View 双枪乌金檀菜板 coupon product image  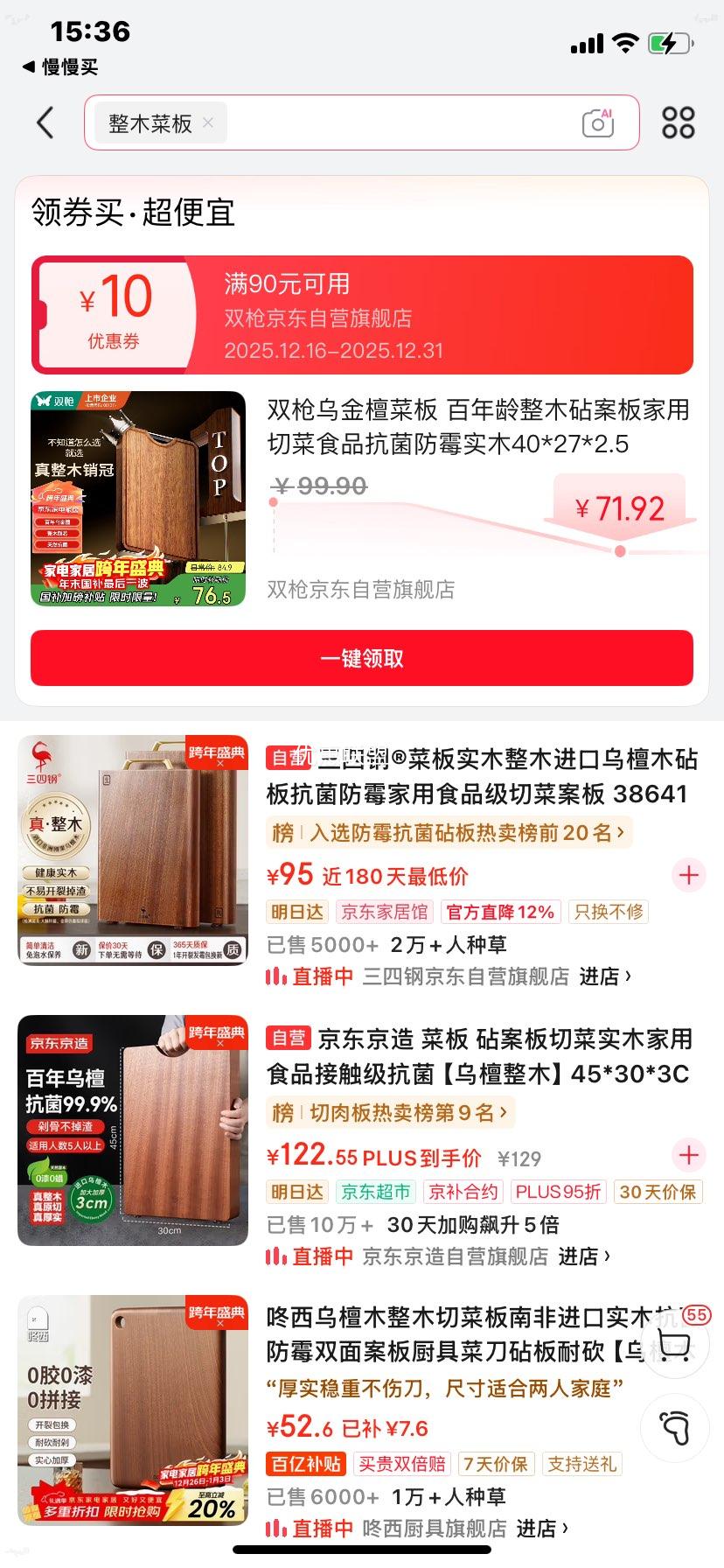[139, 499]
